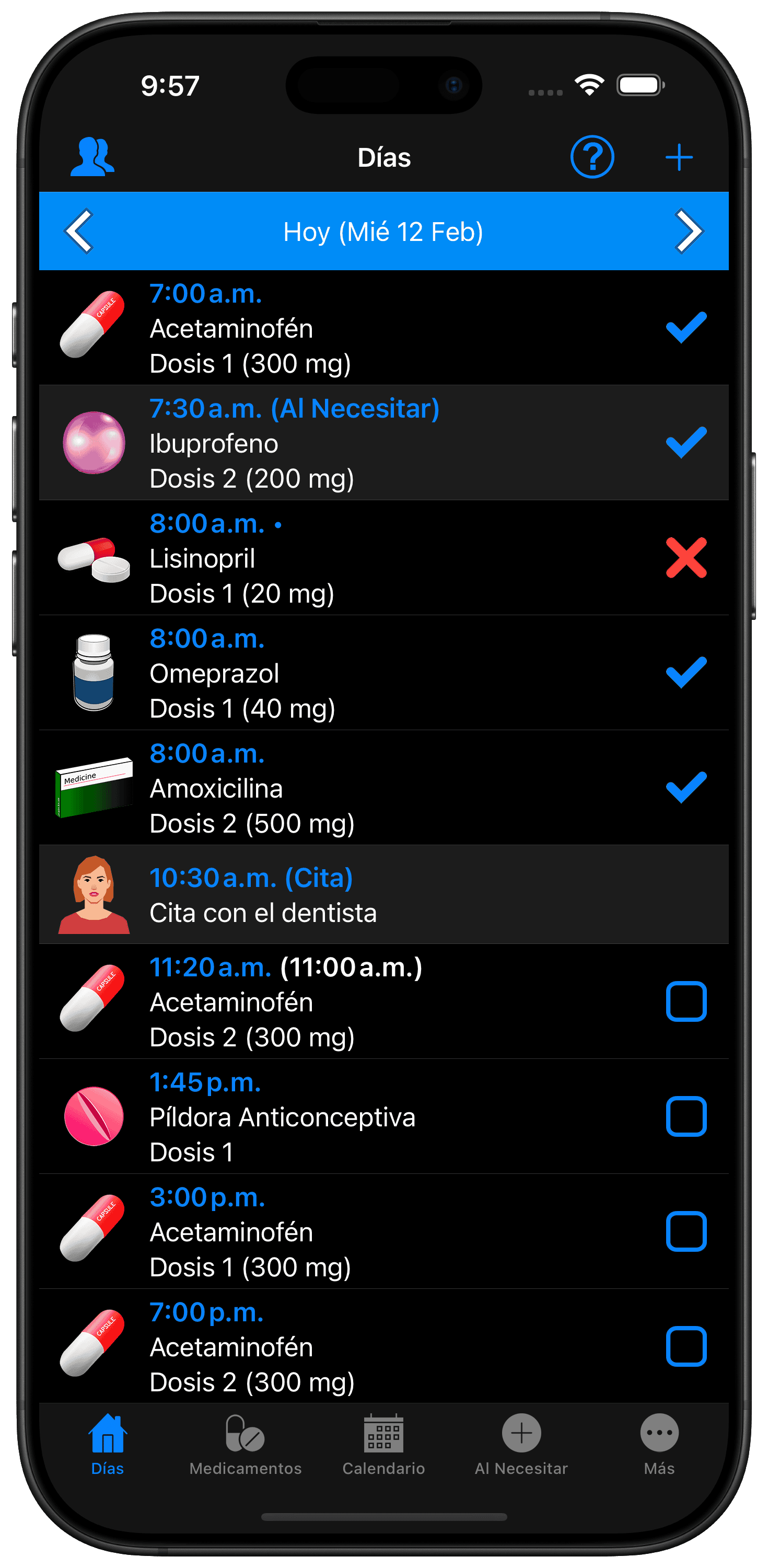The height and width of the screenshot is (1568, 768).
Task: Open Cita con el dentista appointment
Action: pos(383,895)
